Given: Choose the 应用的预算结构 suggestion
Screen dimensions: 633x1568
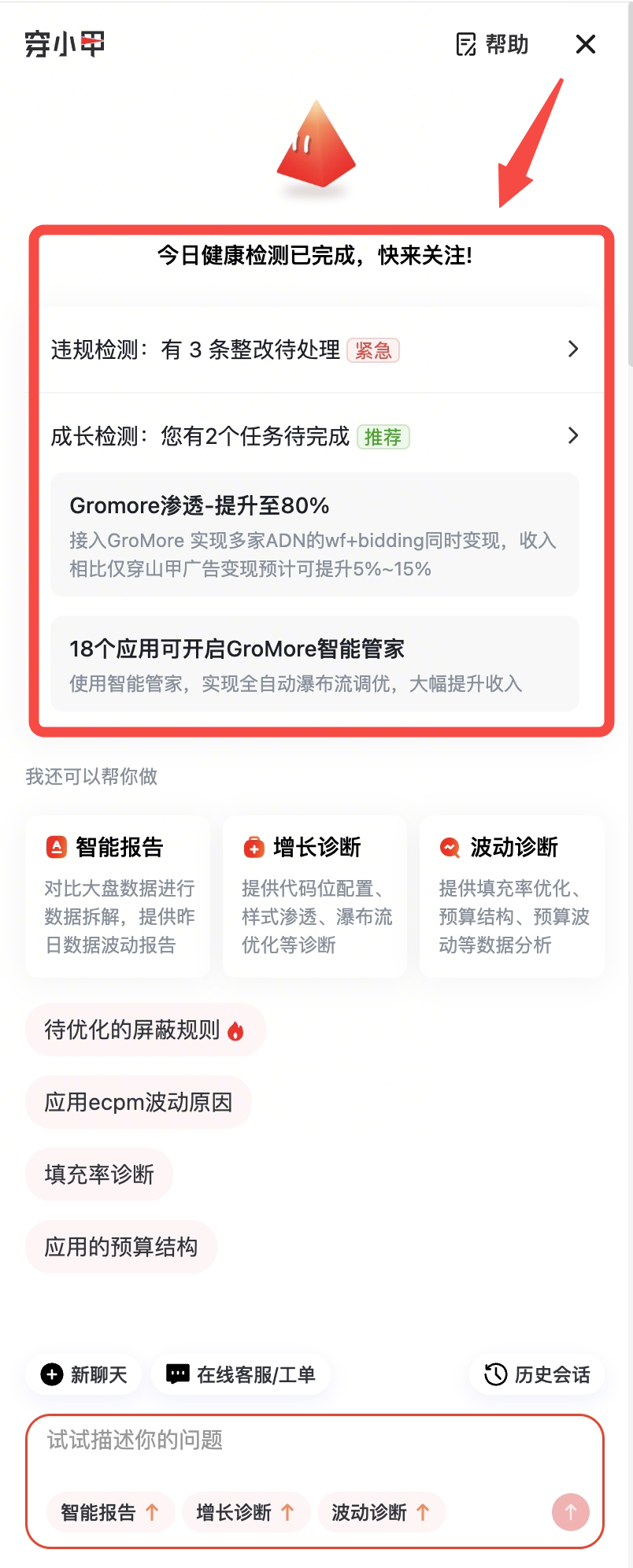Looking at the screenshot, I should coord(121,1247).
